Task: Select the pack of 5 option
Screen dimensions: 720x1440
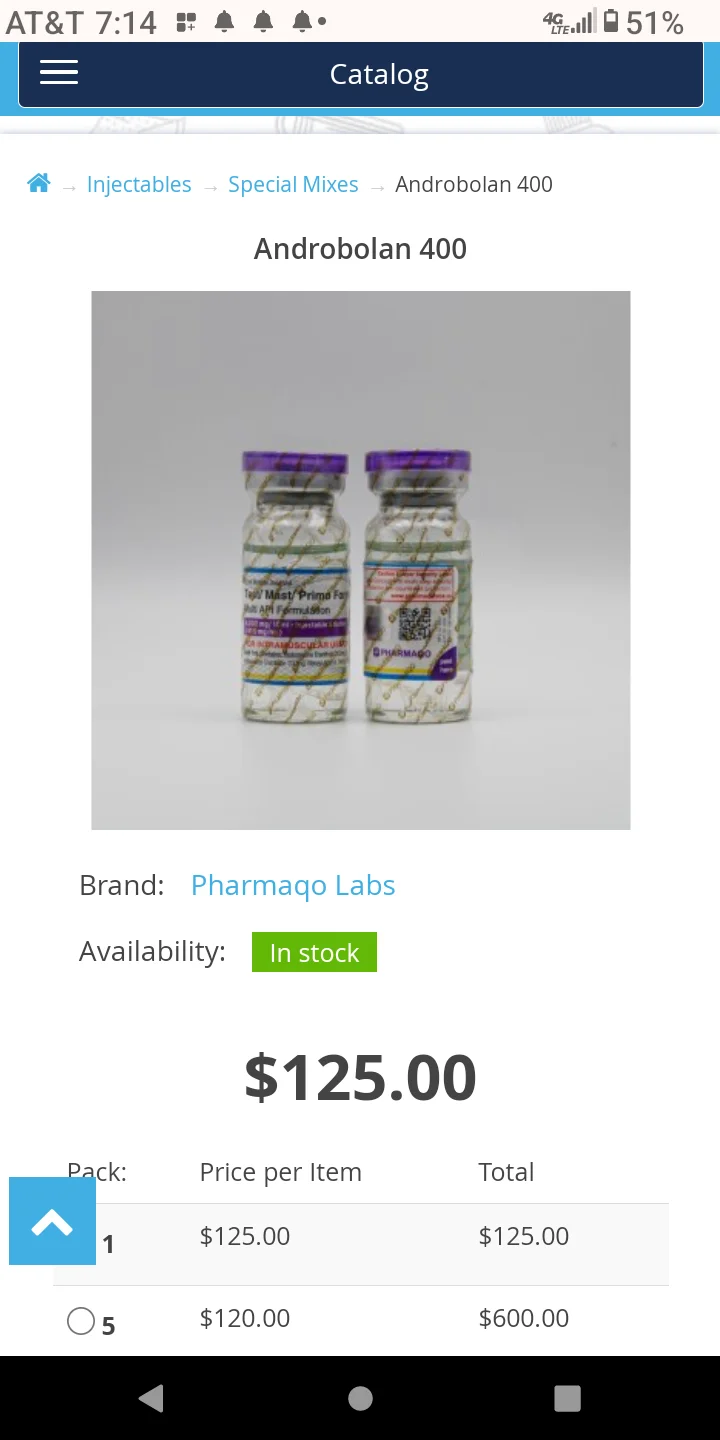Action: coord(81,1321)
